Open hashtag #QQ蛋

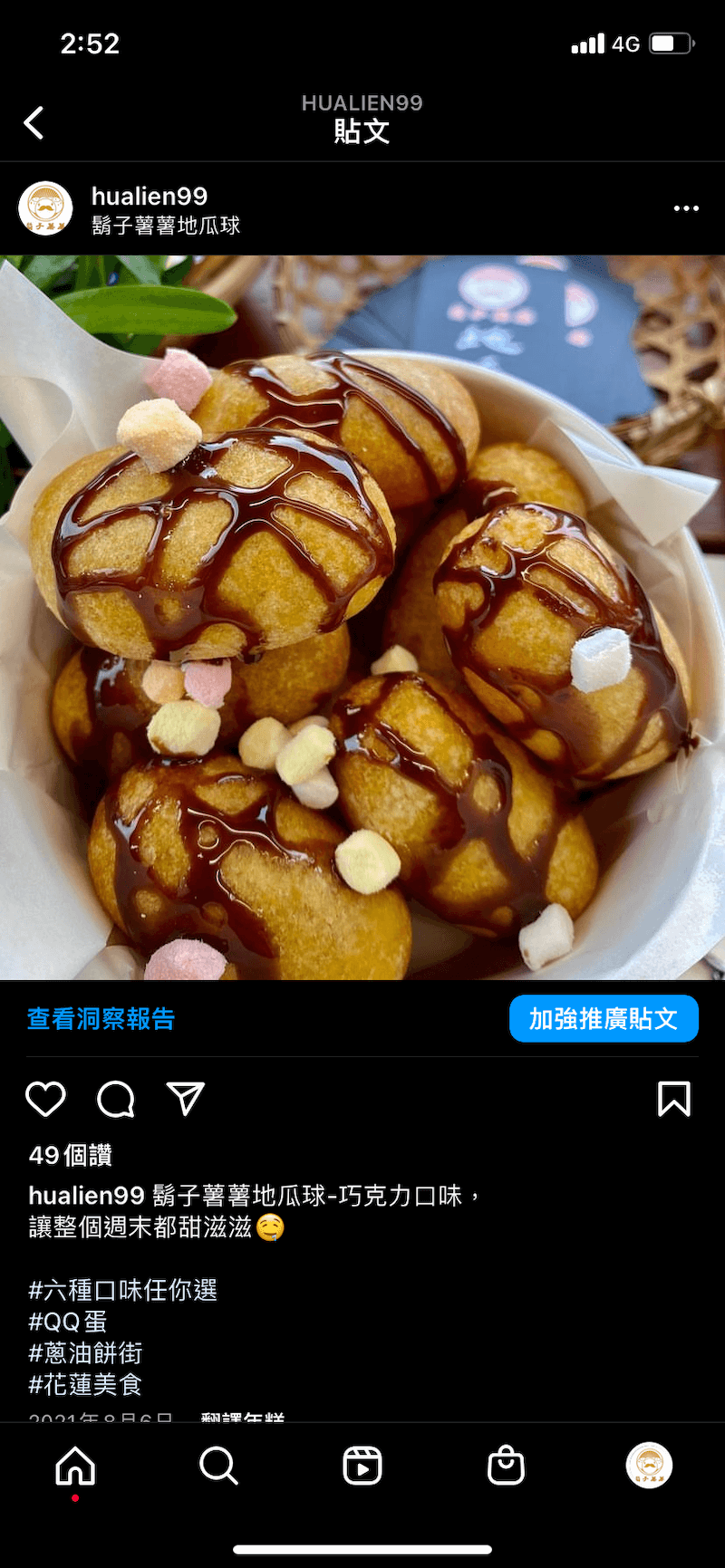[x=68, y=1322]
